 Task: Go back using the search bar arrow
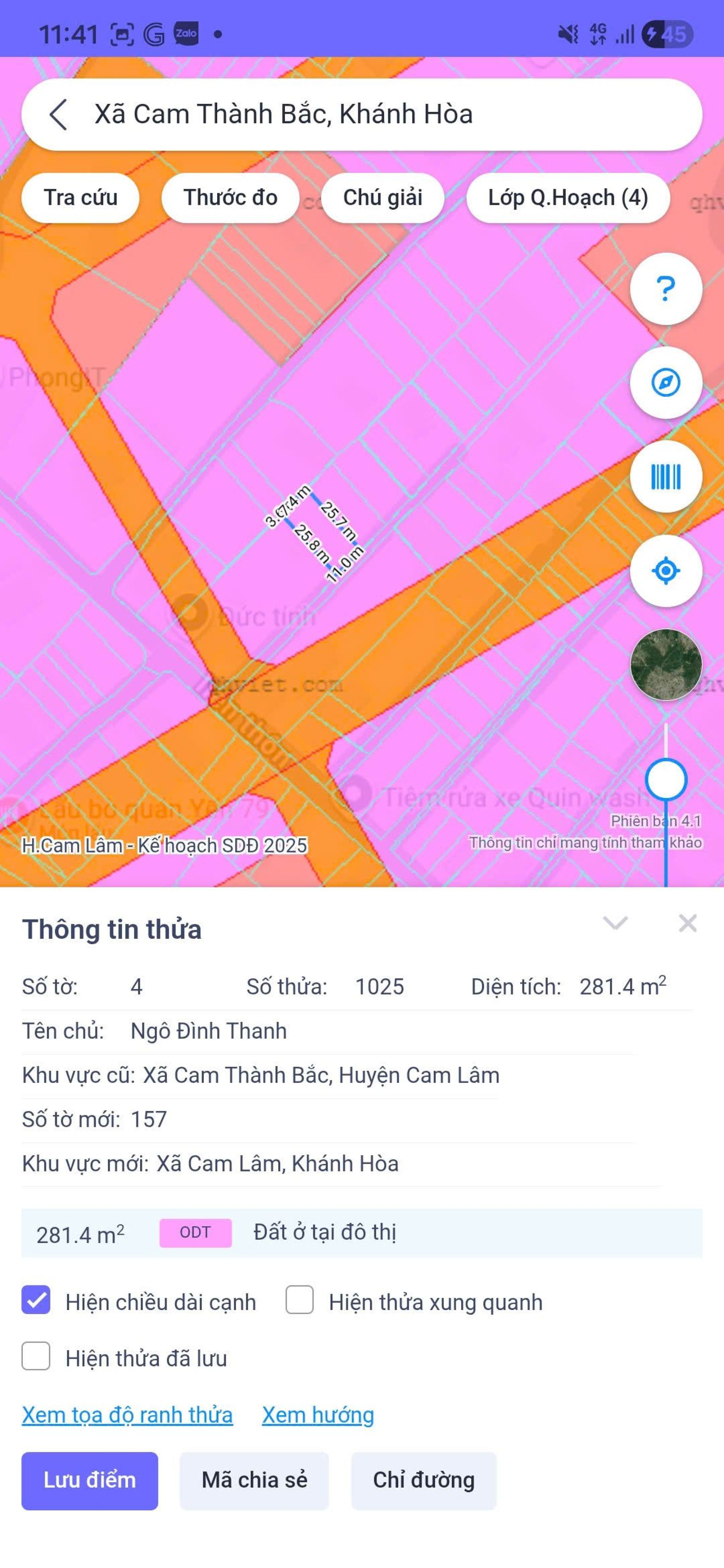click(58, 114)
